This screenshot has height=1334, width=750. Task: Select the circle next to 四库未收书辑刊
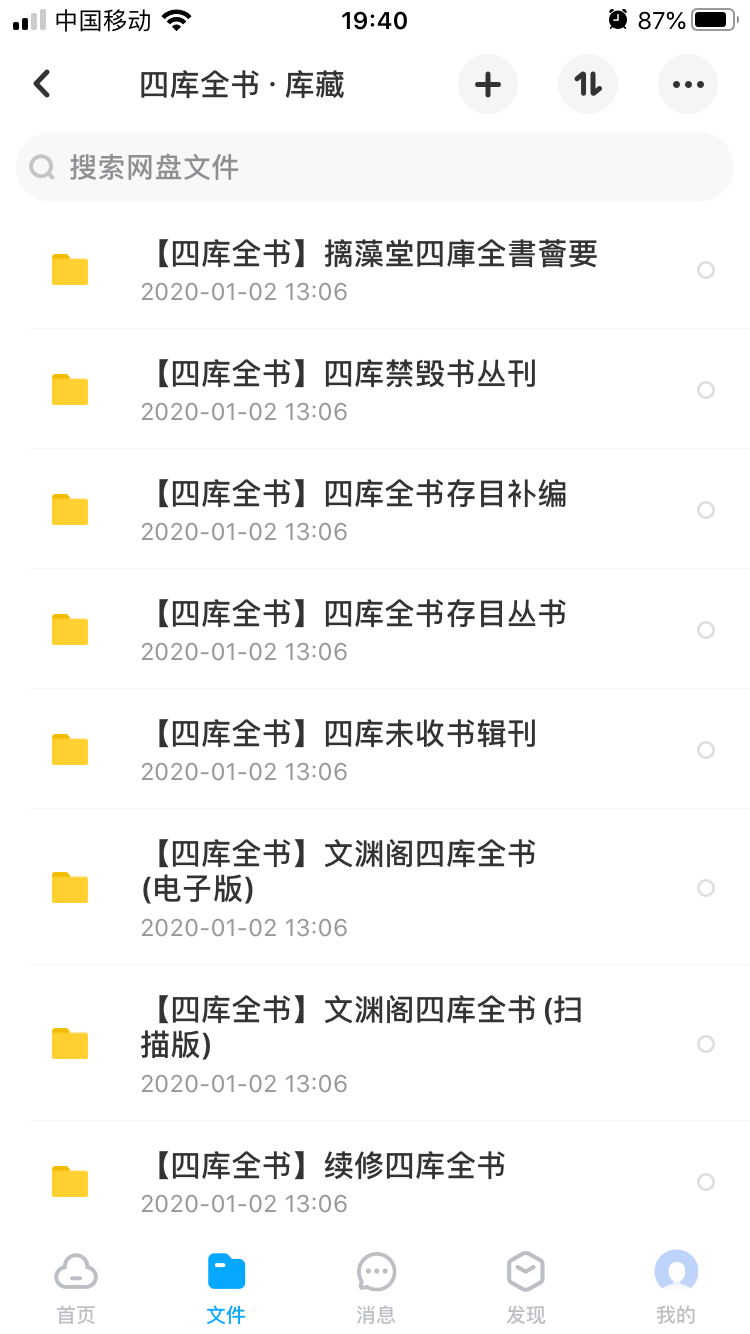point(706,750)
